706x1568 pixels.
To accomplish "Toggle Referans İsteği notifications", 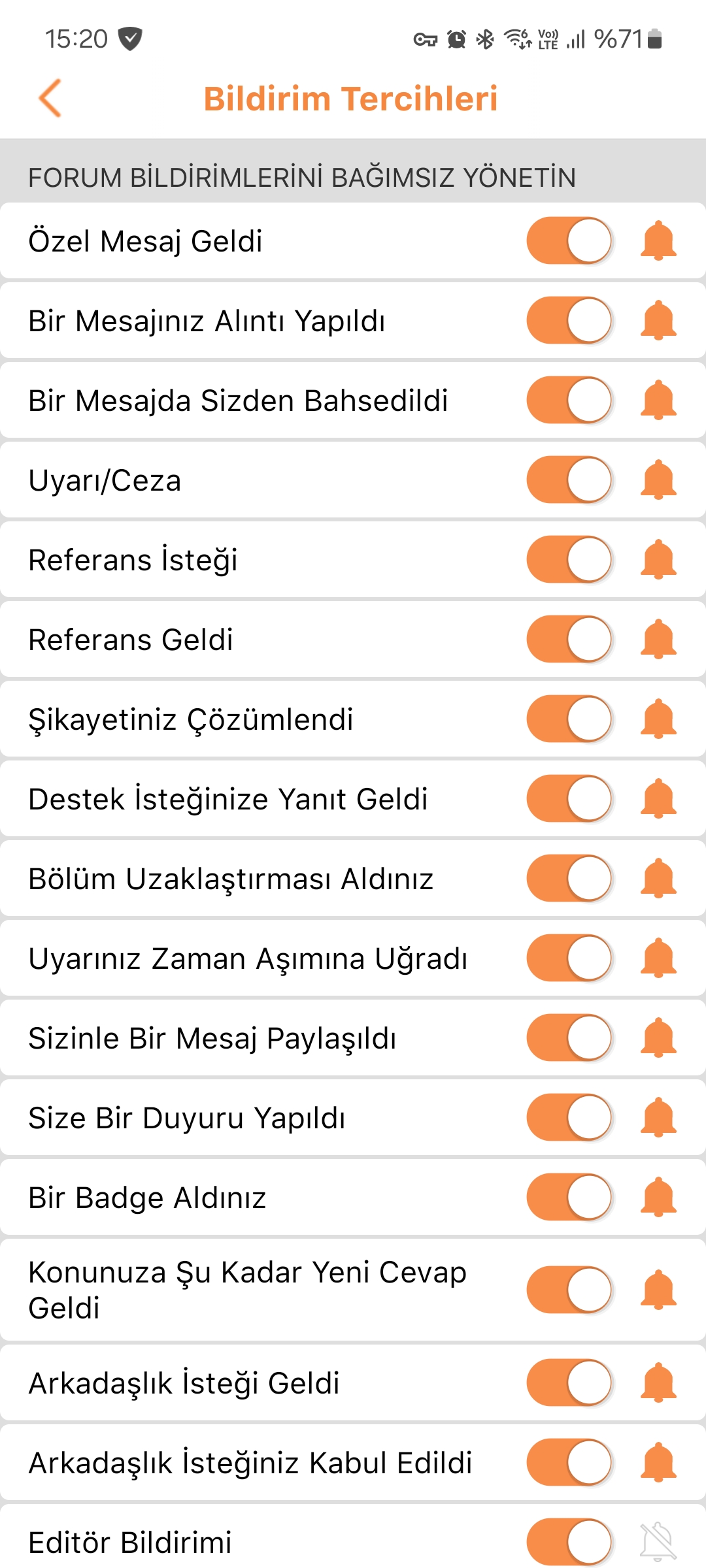I will click(x=569, y=559).
